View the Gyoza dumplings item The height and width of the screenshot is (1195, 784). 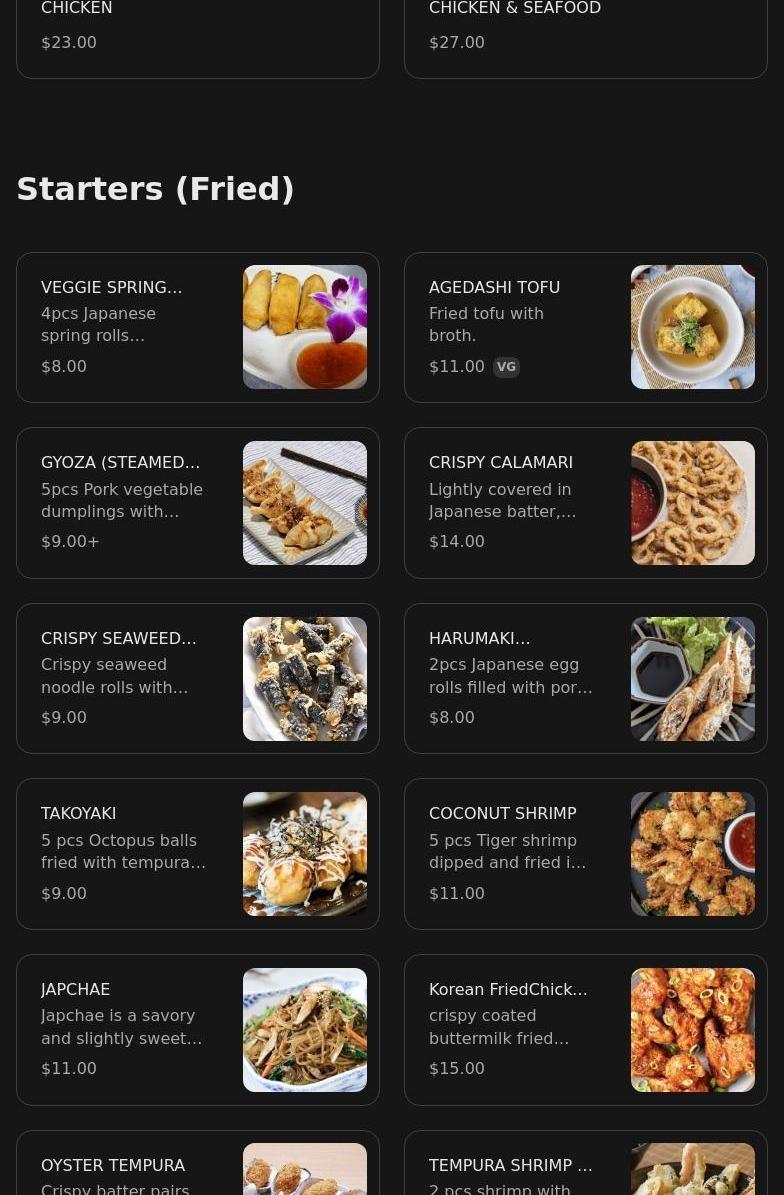pos(197,503)
